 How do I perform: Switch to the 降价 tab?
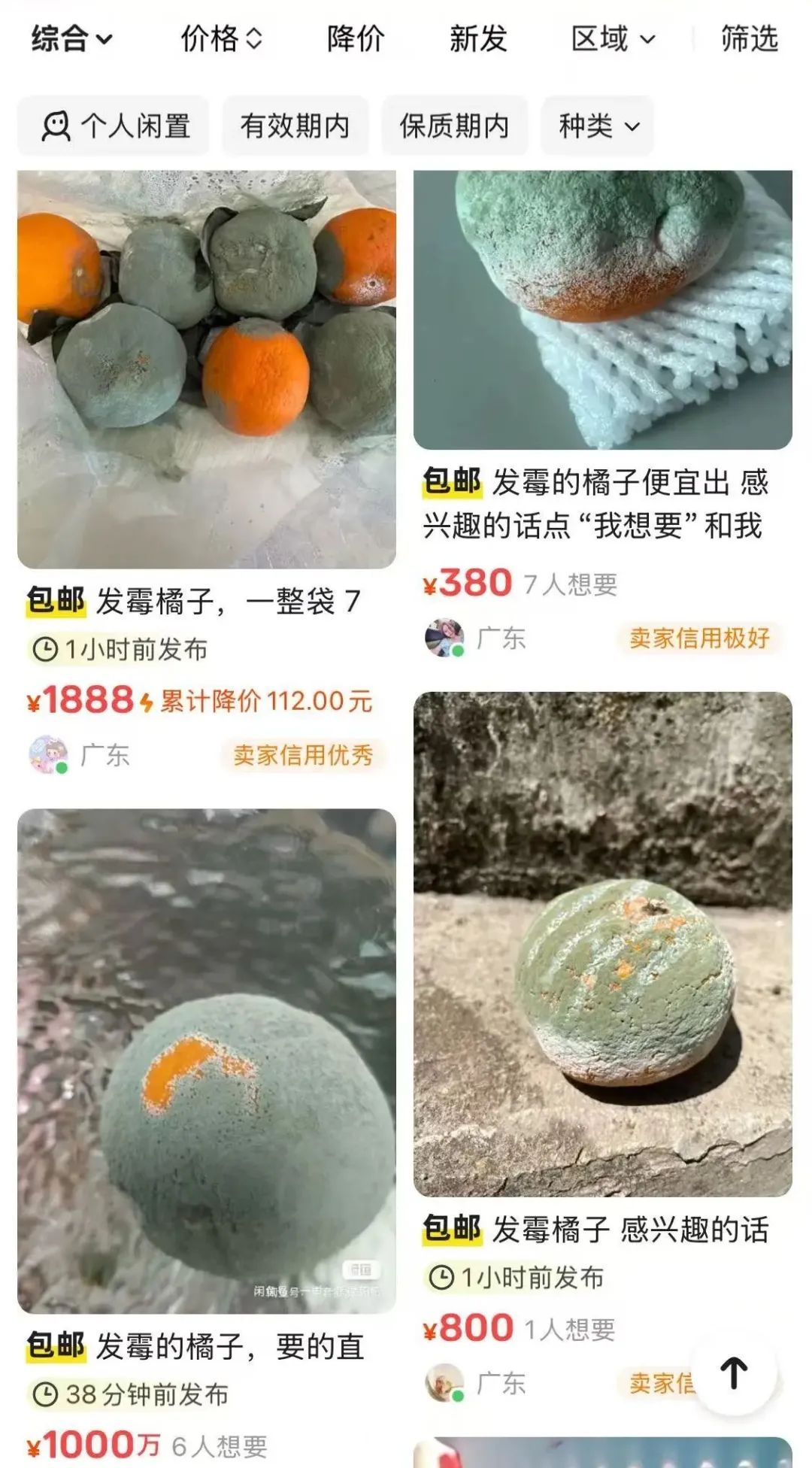tap(354, 40)
